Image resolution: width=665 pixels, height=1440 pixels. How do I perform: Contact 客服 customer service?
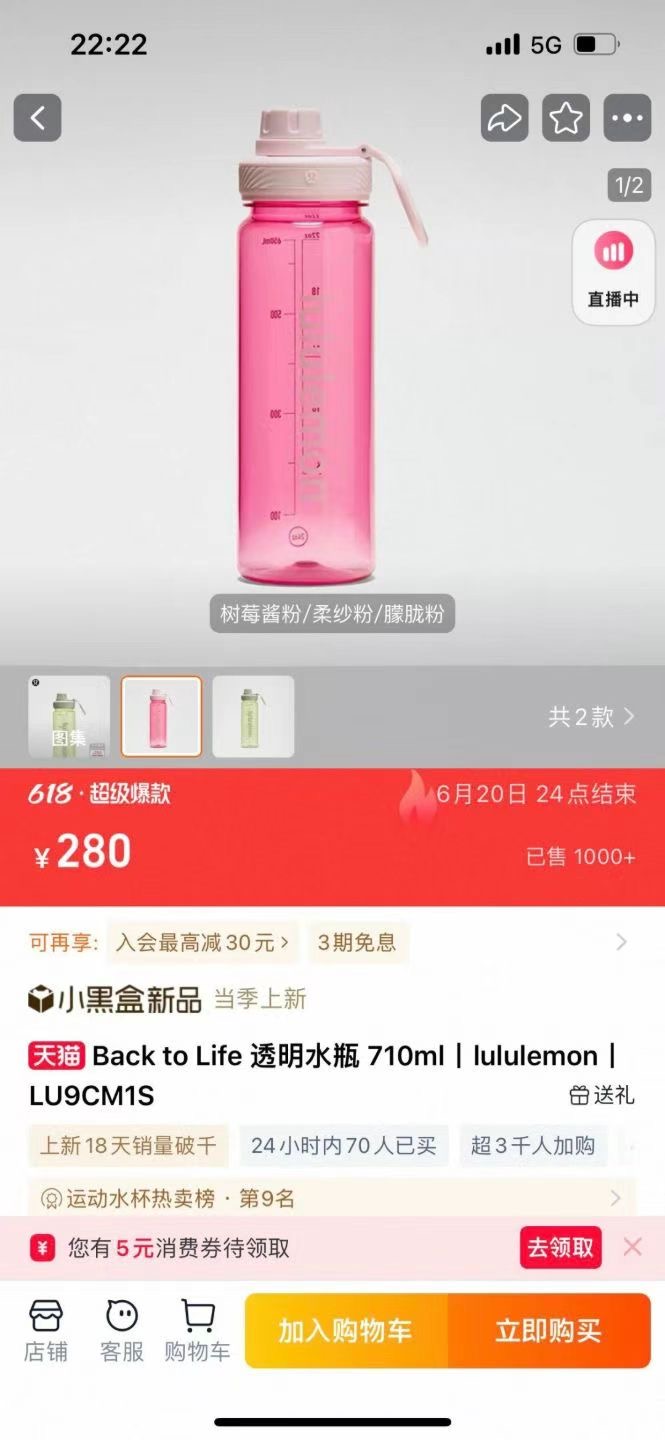click(x=122, y=1331)
